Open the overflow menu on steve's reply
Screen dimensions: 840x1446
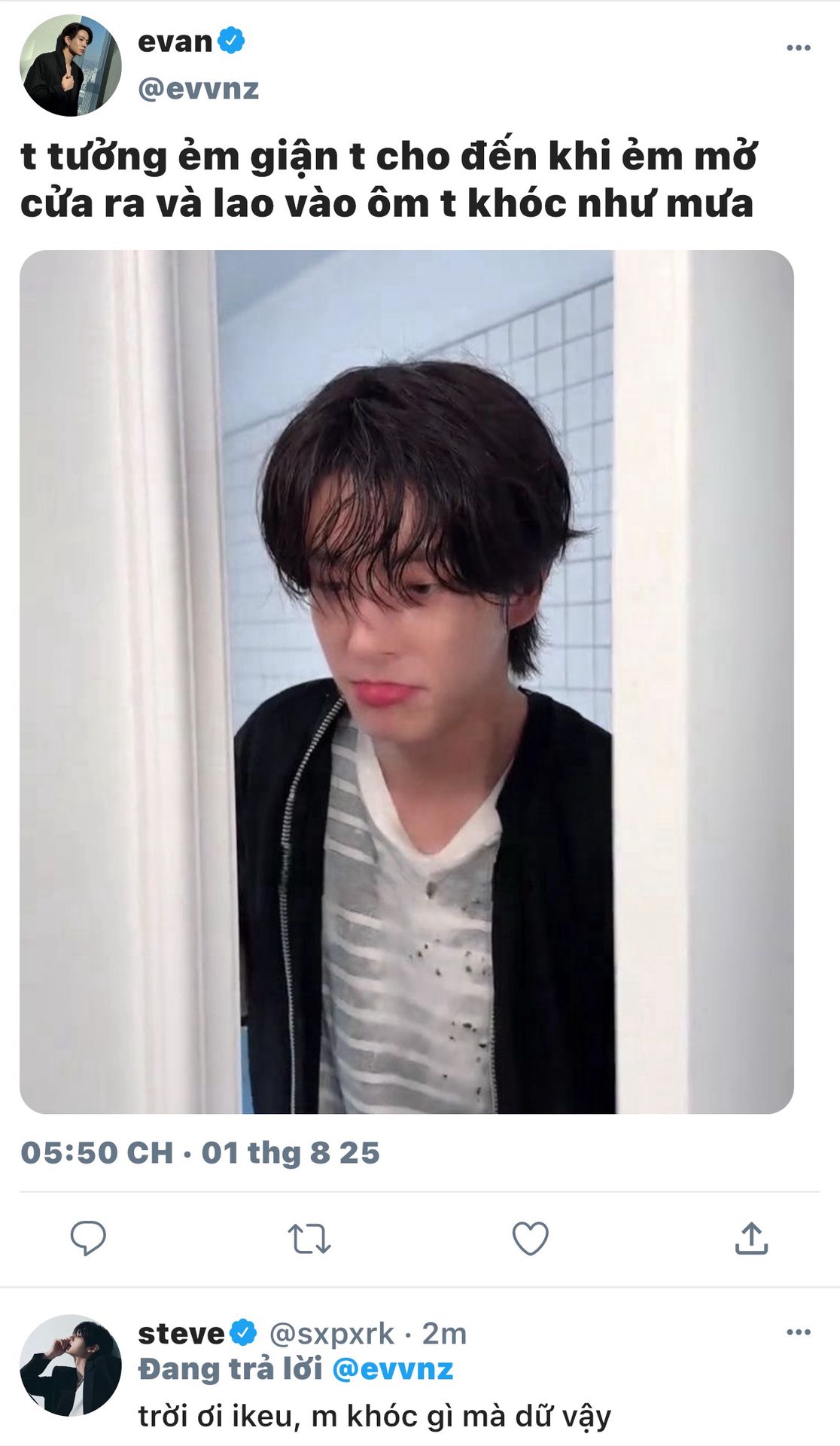click(x=798, y=1332)
